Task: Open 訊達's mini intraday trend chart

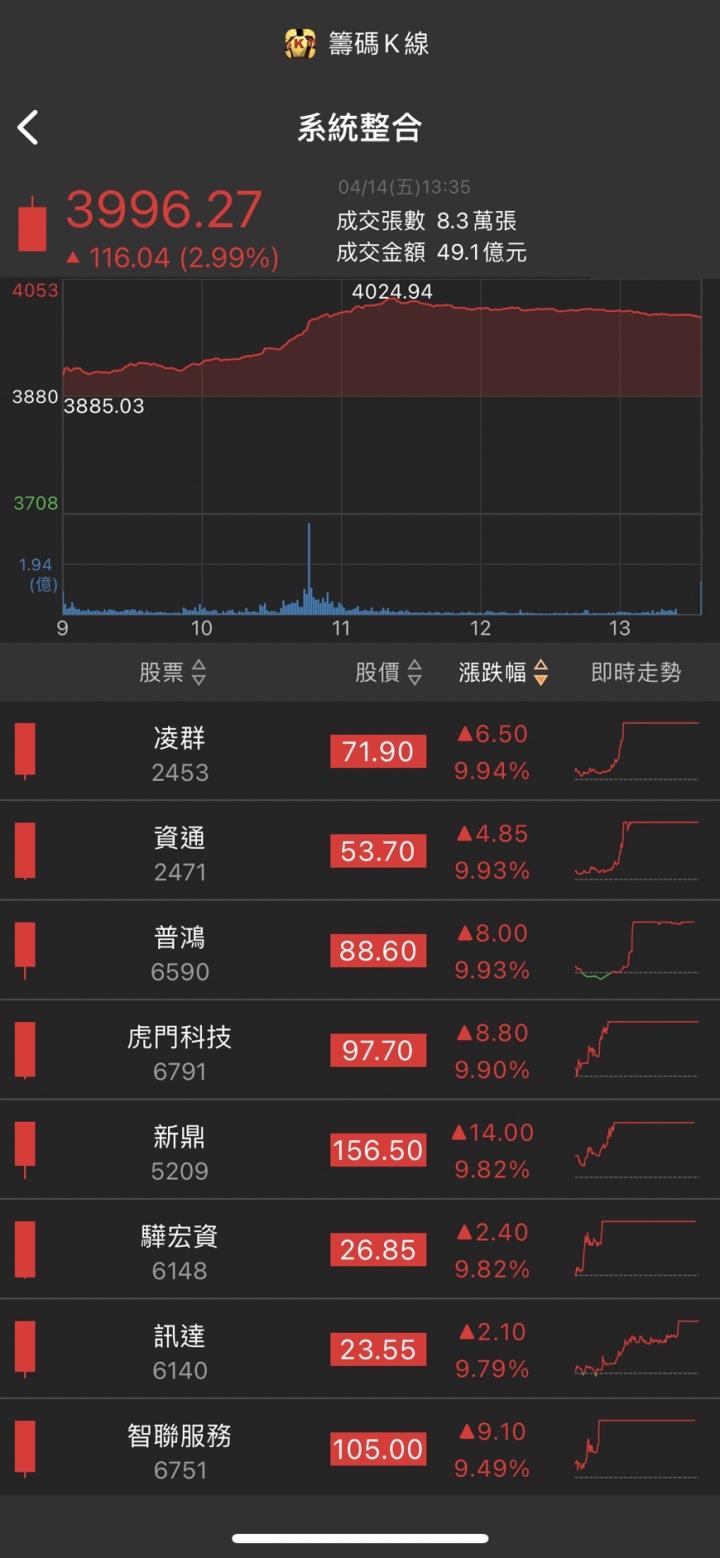Action: tap(635, 1349)
